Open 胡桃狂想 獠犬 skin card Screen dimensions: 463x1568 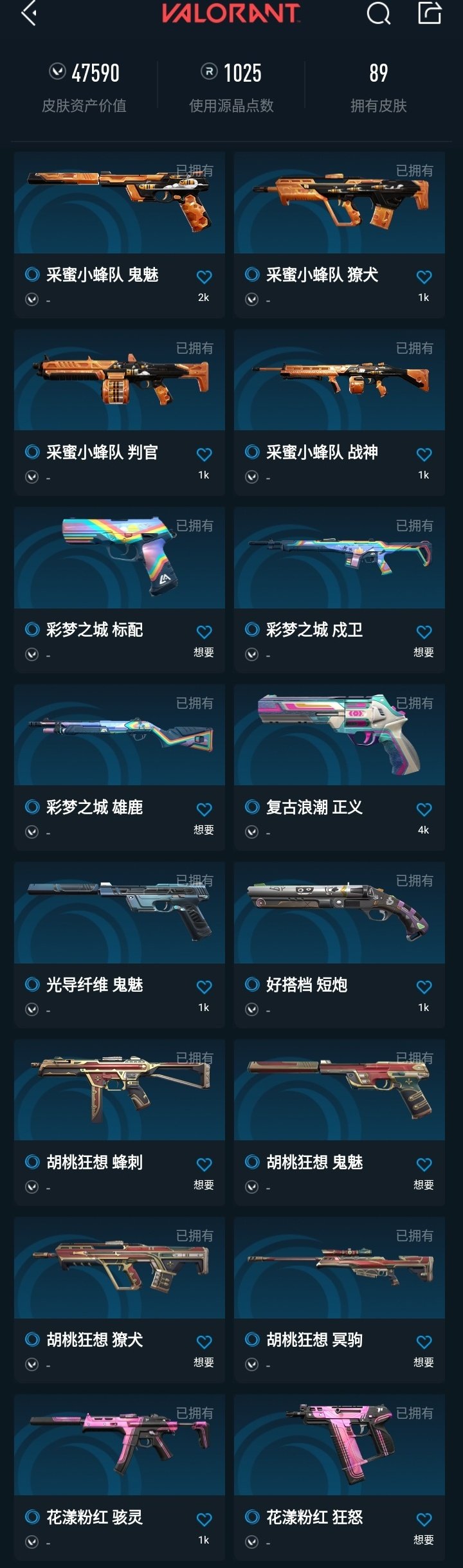click(x=120, y=1268)
